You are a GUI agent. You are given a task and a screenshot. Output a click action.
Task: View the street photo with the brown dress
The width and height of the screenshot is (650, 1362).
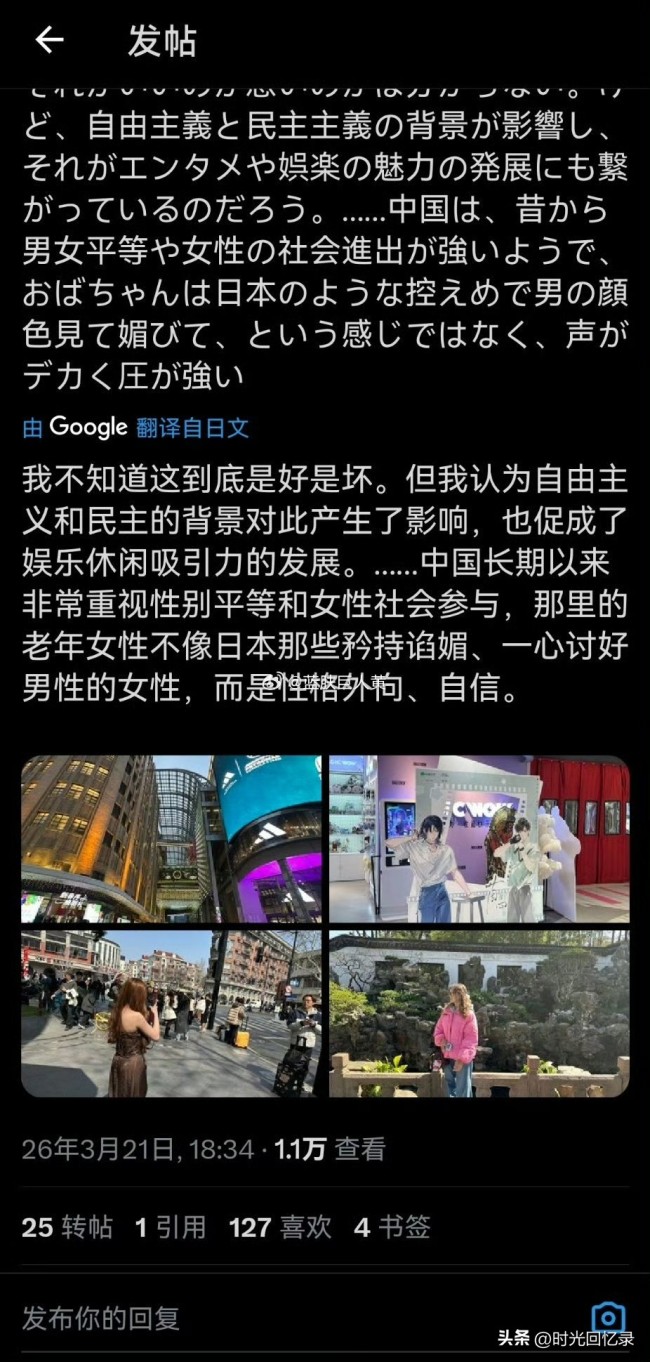(x=172, y=1014)
